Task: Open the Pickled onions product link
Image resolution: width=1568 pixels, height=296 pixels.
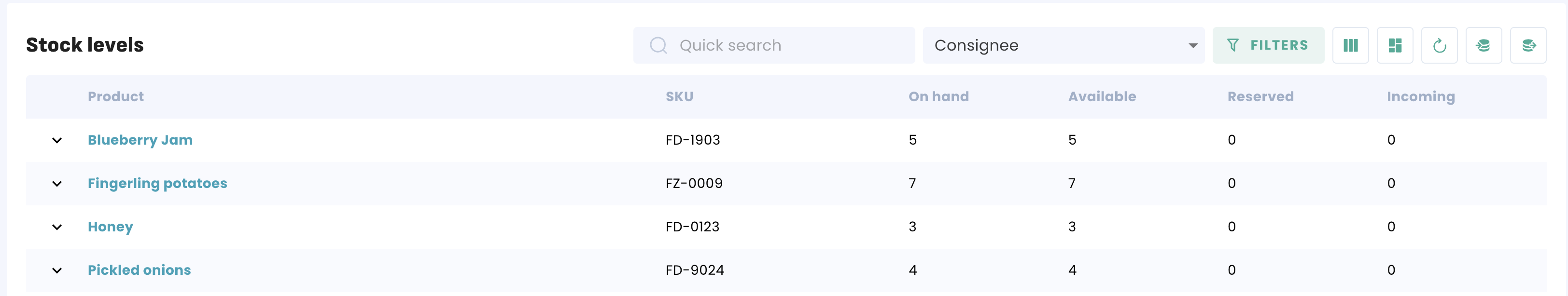Action: (139, 270)
